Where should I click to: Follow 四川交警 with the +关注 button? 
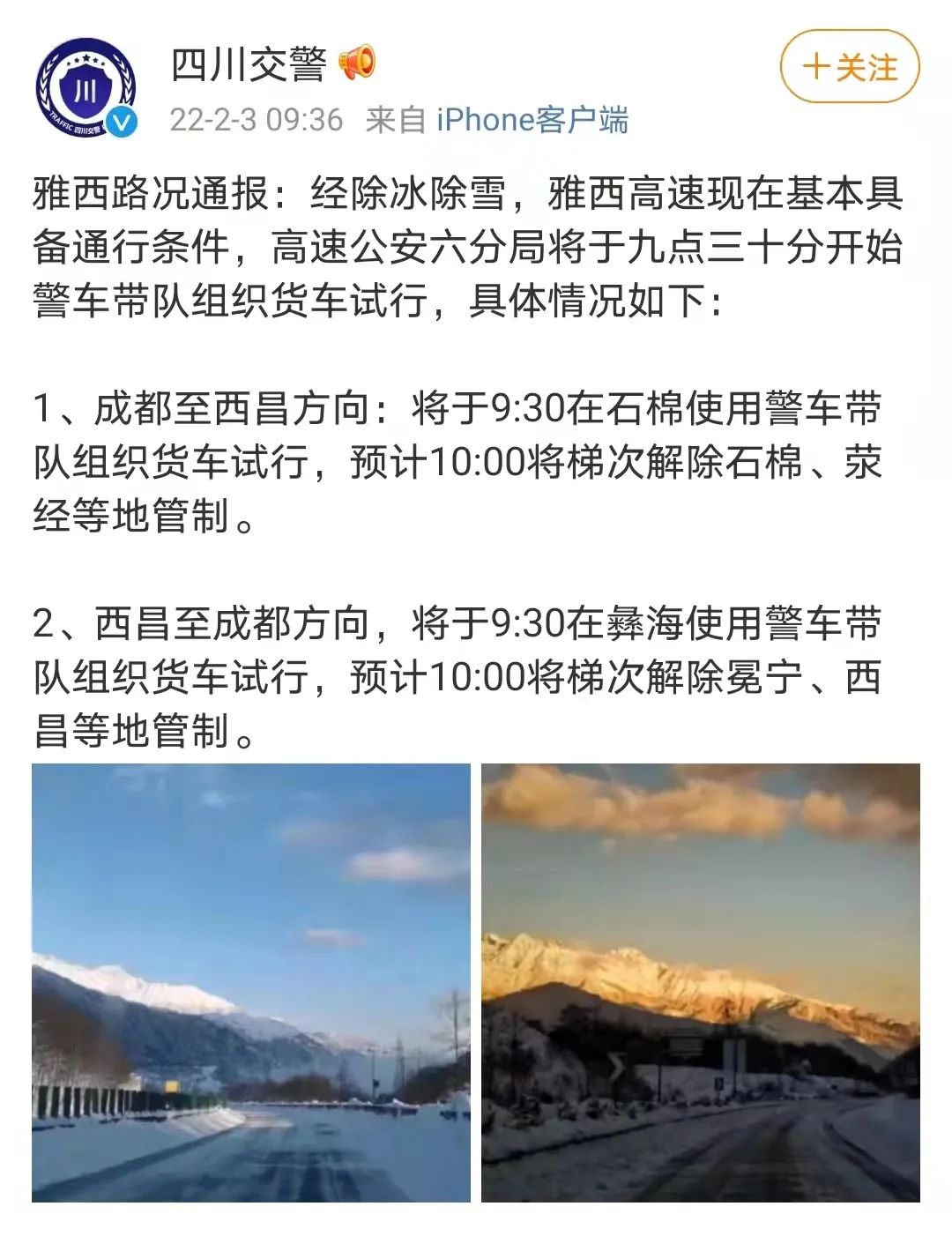point(849,67)
